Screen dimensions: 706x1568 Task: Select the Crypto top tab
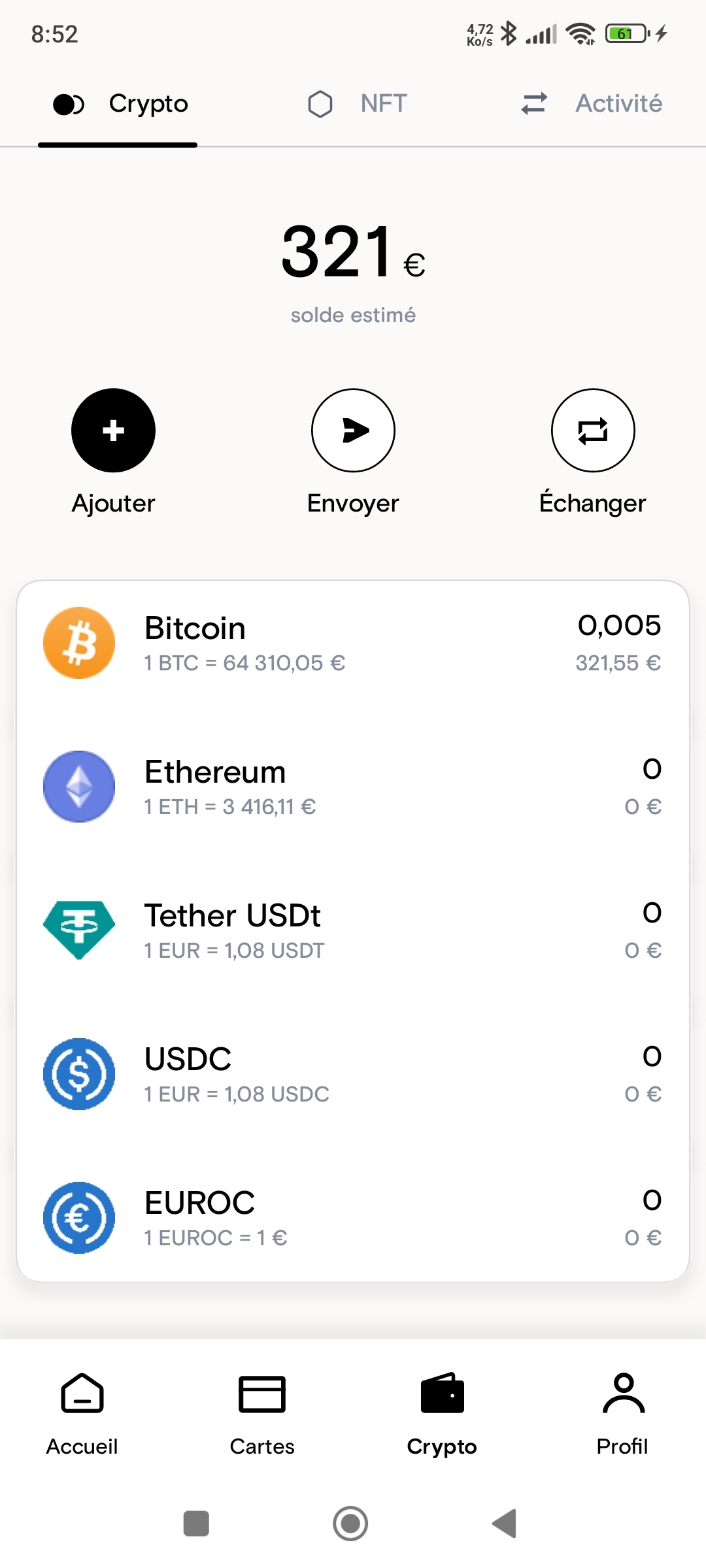[121, 104]
